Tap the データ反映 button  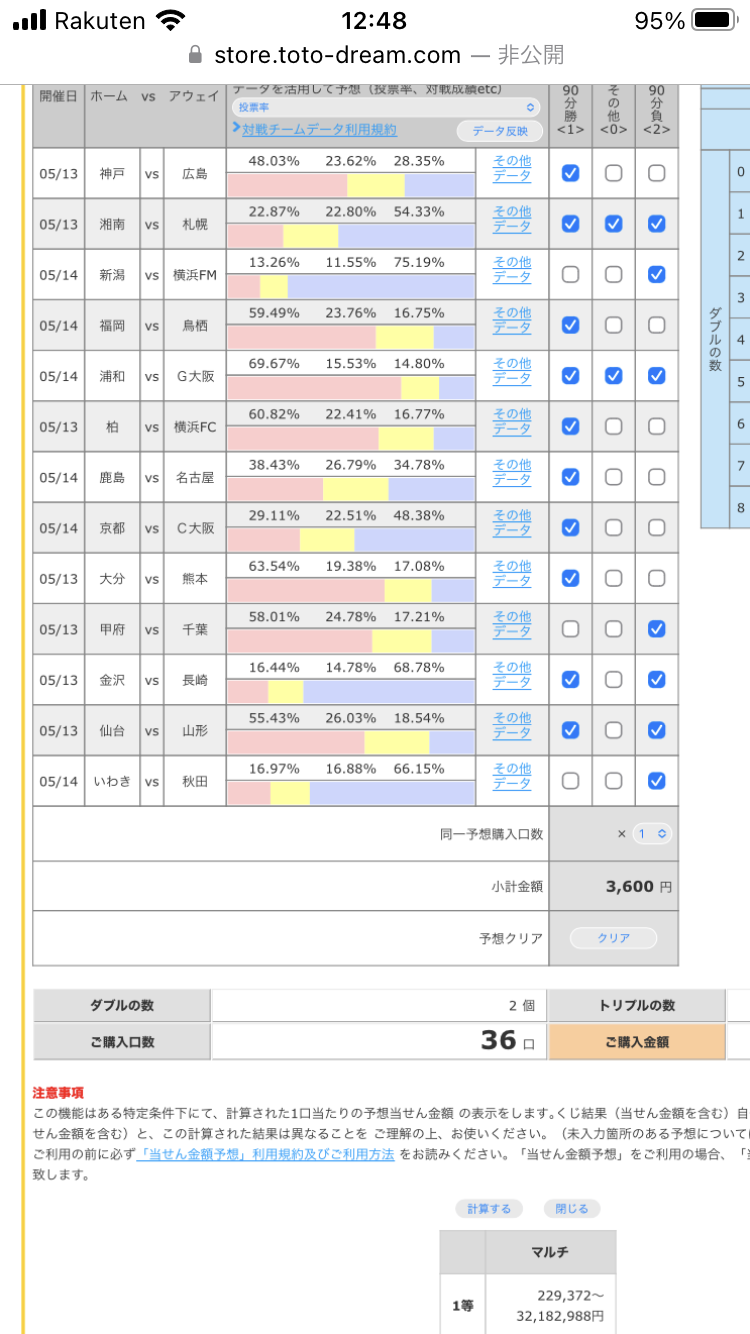point(499,131)
